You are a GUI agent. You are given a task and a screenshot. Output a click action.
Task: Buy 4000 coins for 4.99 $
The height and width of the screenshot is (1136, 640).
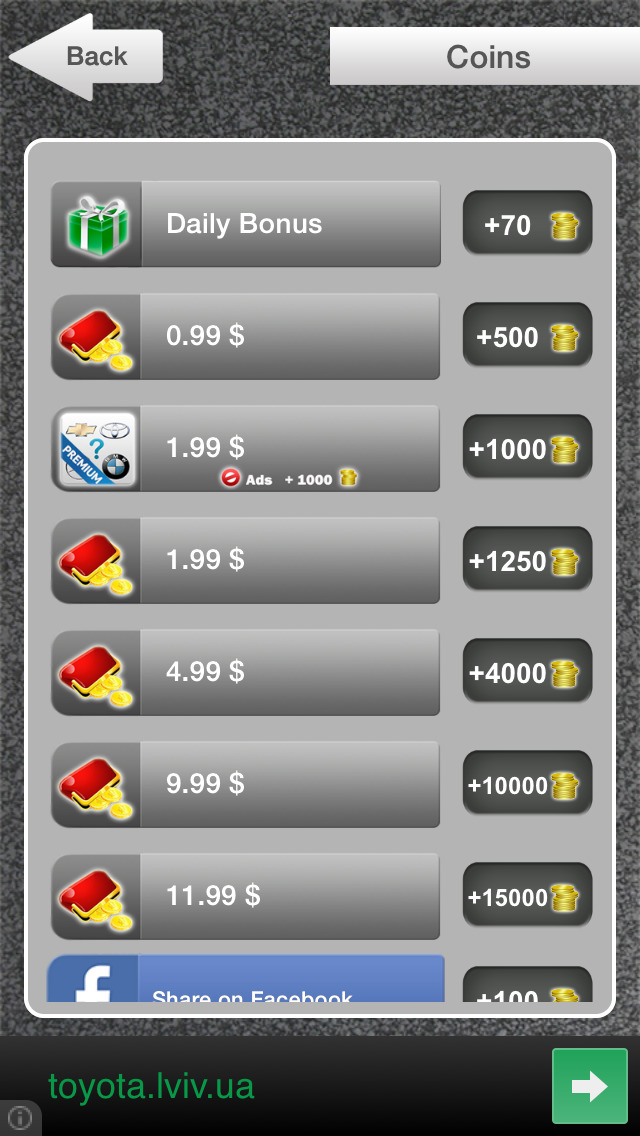pyautogui.click(x=246, y=672)
